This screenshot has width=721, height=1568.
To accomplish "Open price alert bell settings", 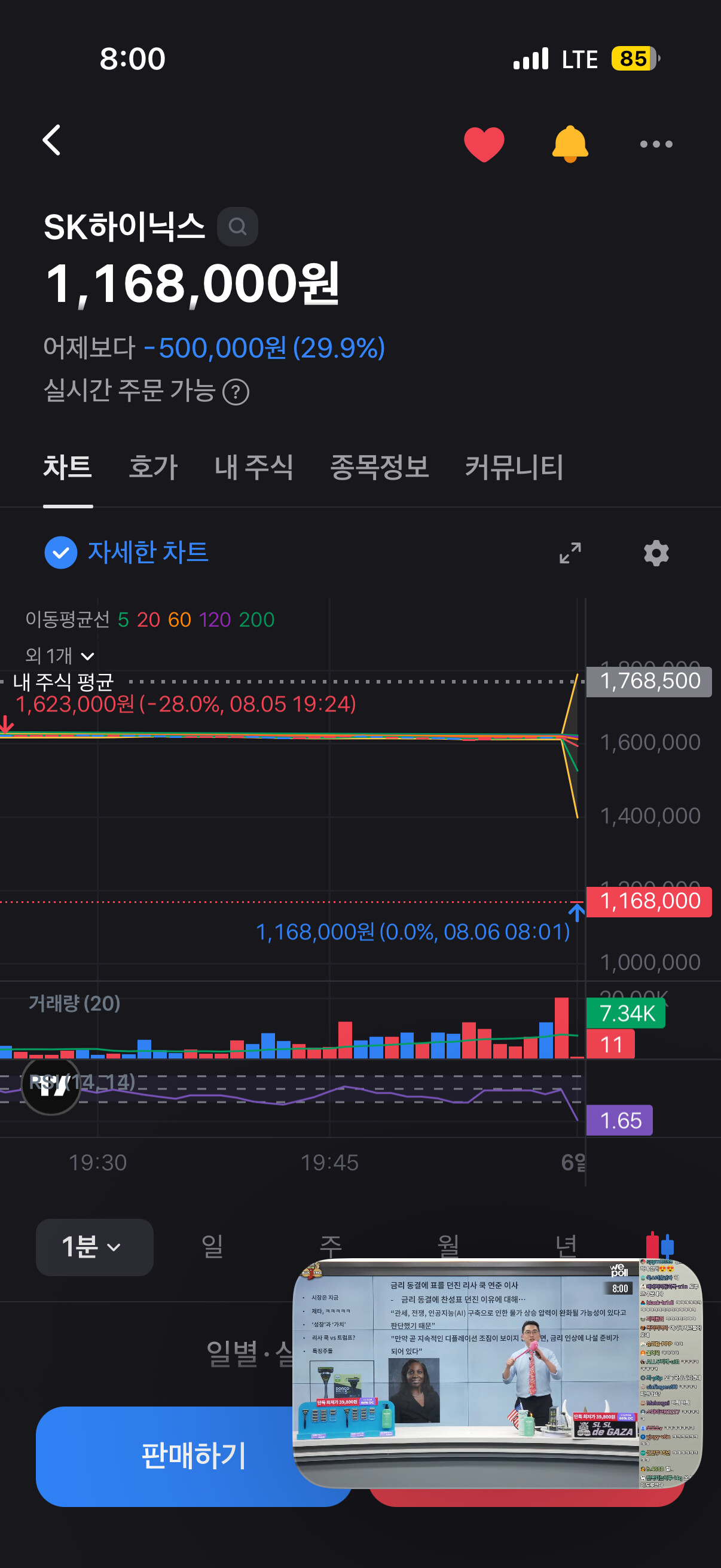I will pyautogui.click(x=570, y=144).
